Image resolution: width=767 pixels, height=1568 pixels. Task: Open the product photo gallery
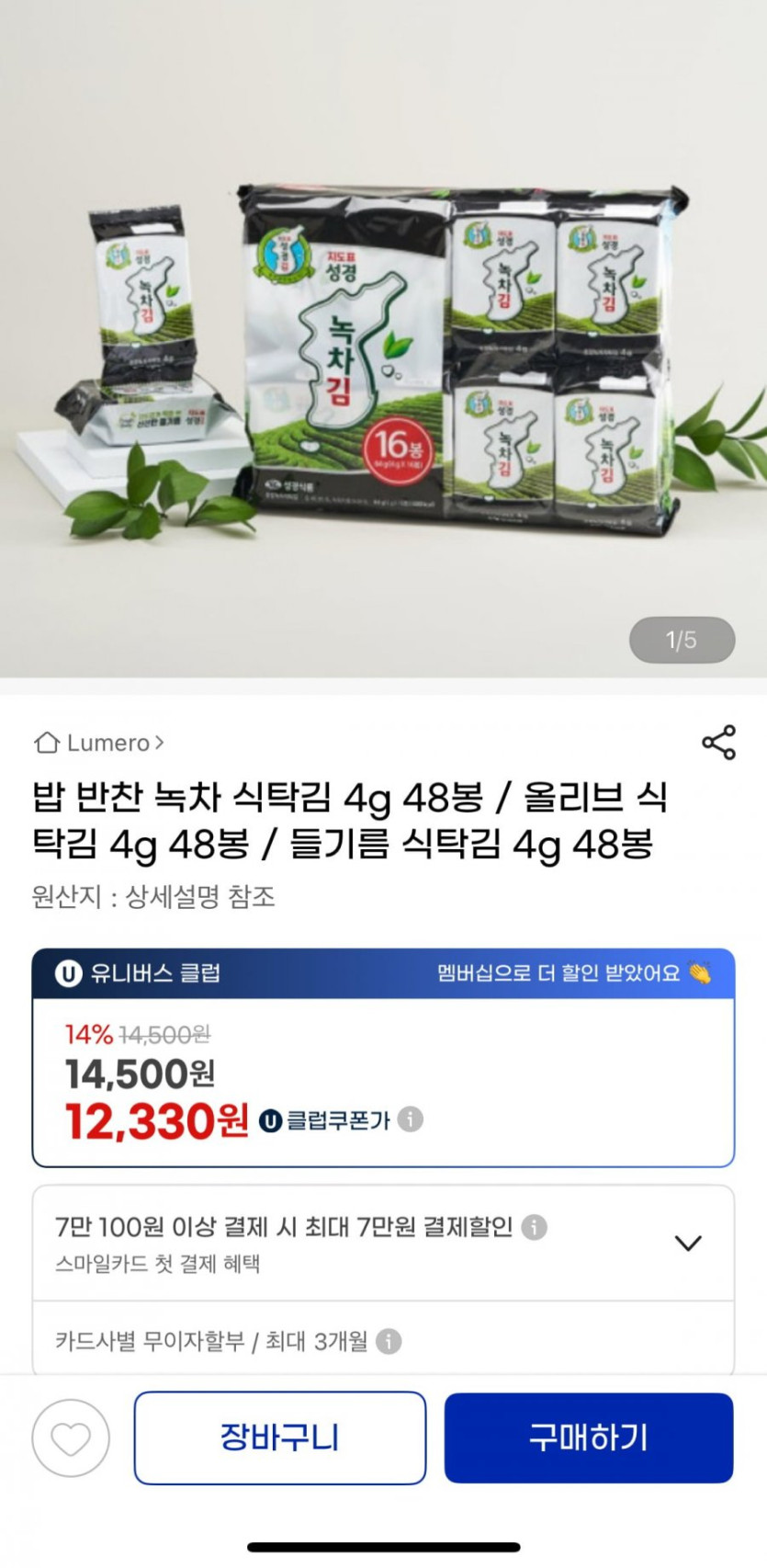click(383, 338)
